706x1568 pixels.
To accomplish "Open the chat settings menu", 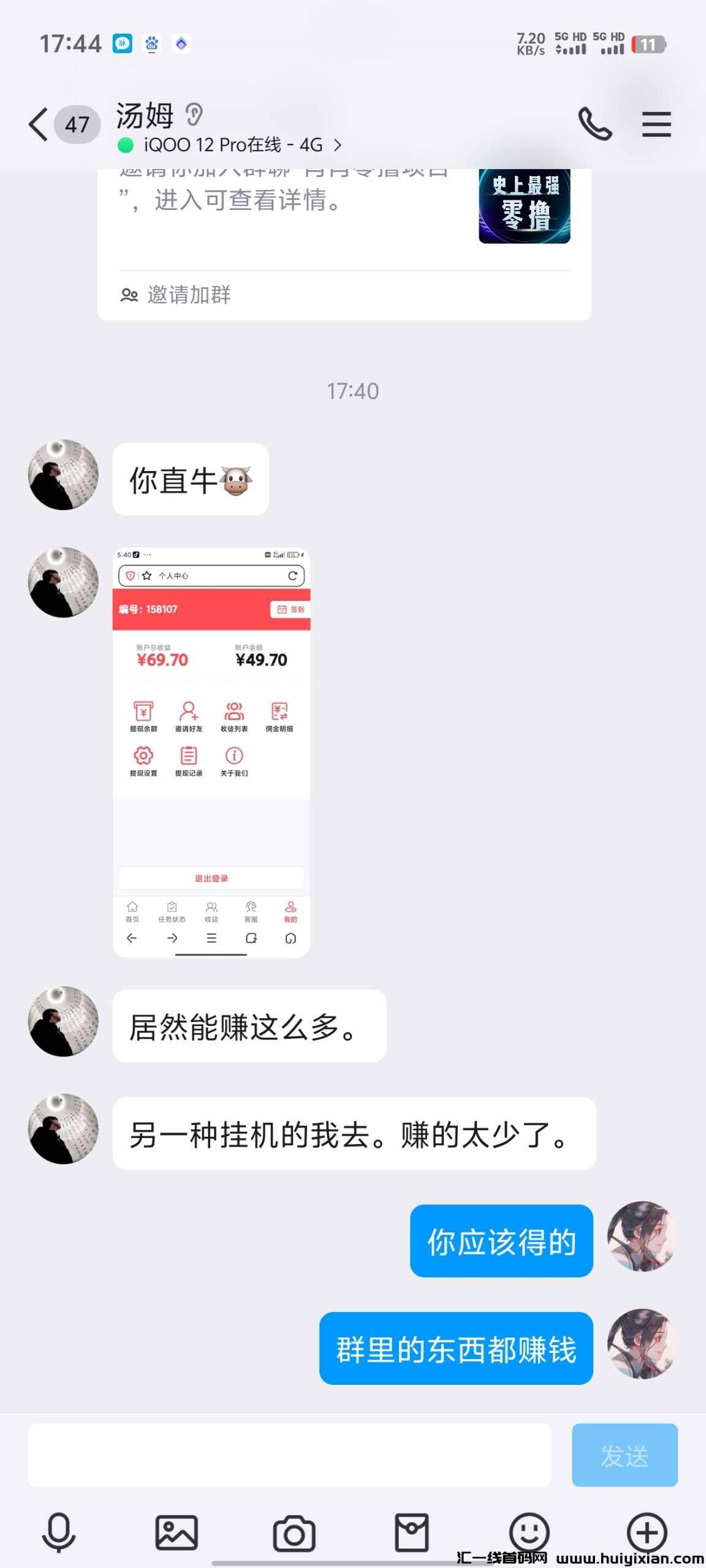I will click(656, 124).
